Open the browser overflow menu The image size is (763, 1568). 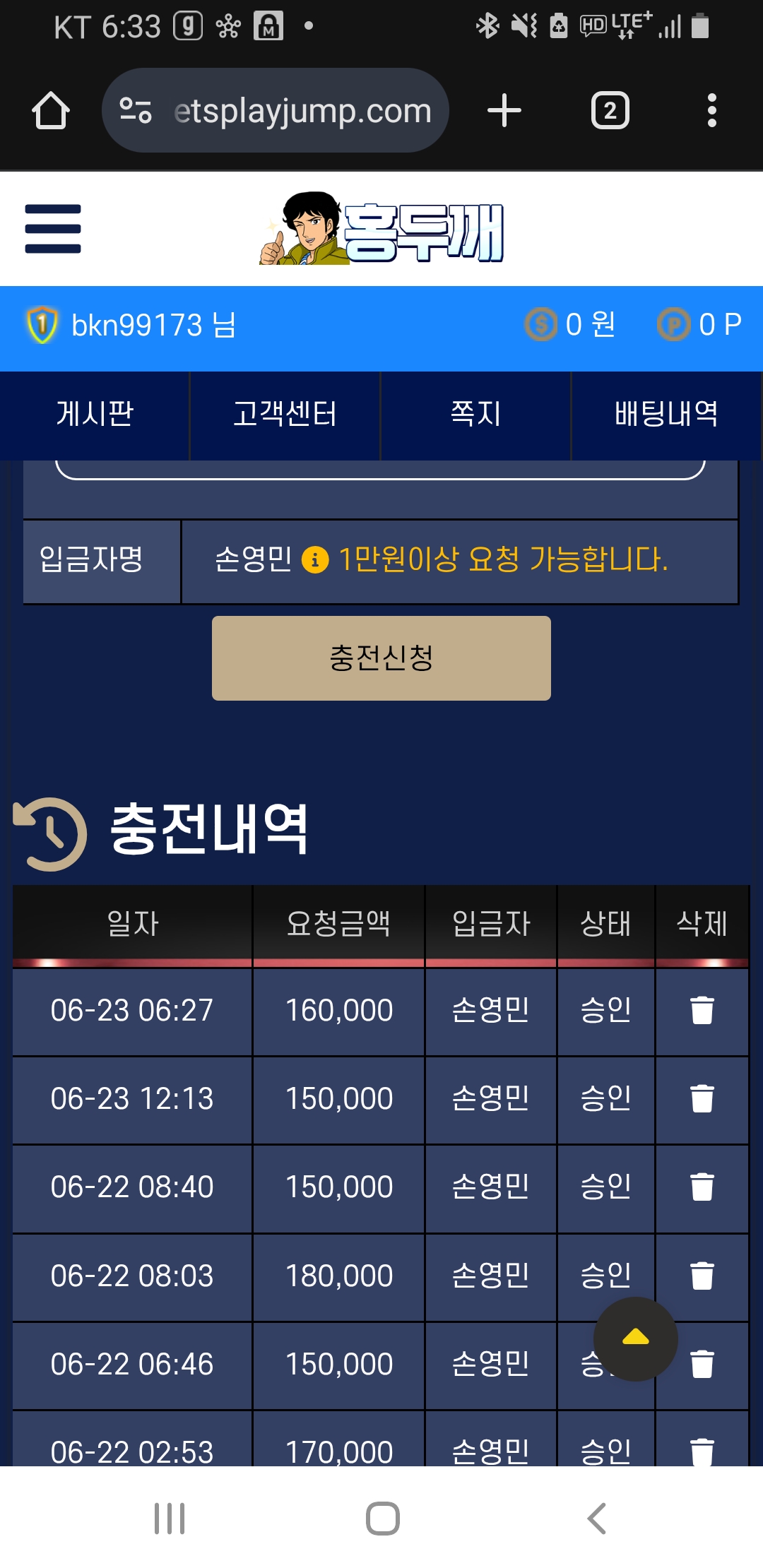[711, 111]
